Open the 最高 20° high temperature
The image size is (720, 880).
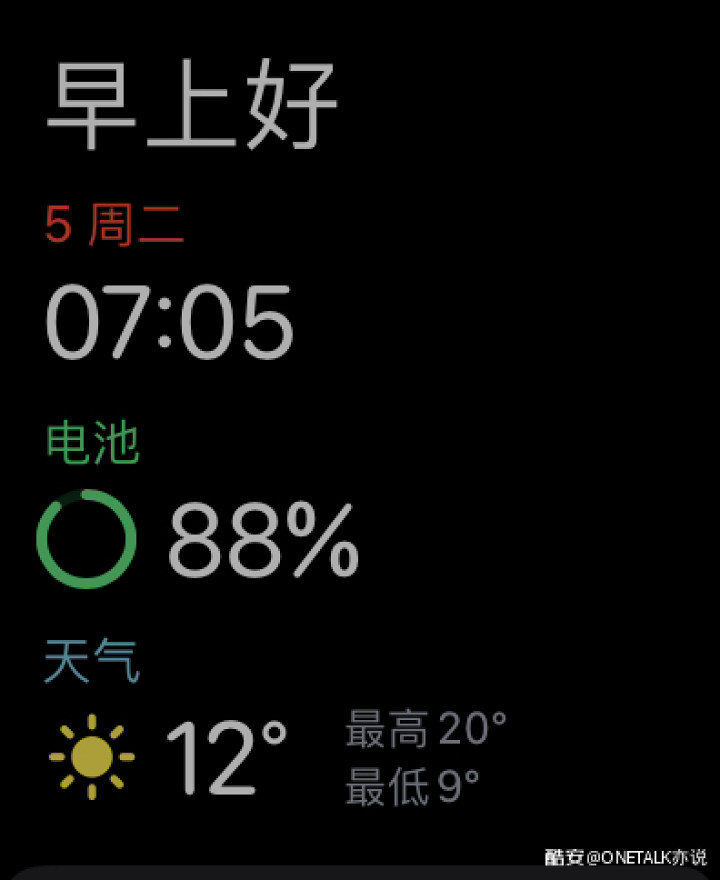424,731
